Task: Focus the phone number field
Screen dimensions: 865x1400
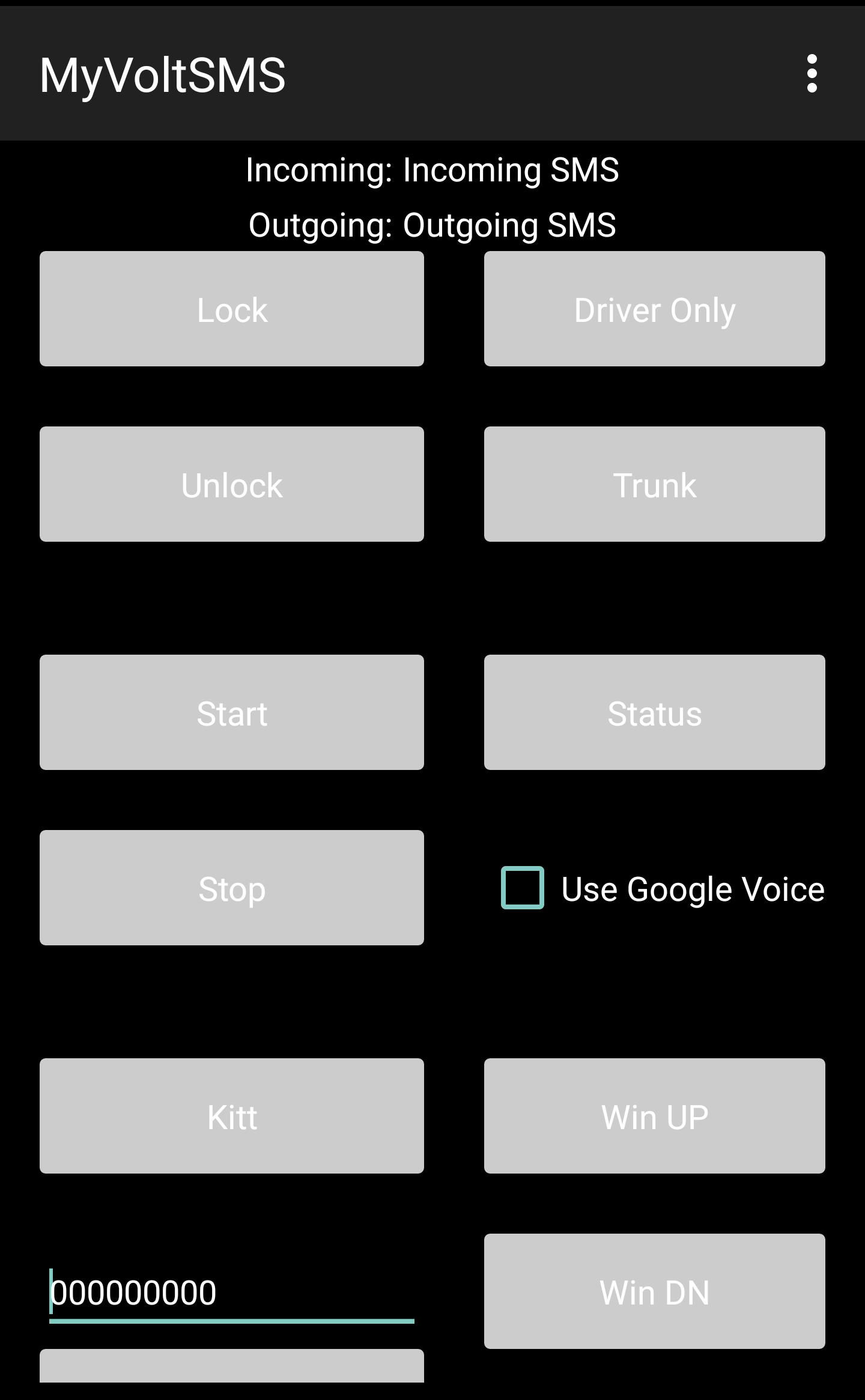Action: pyautogui.click(x=232, y=1292)
